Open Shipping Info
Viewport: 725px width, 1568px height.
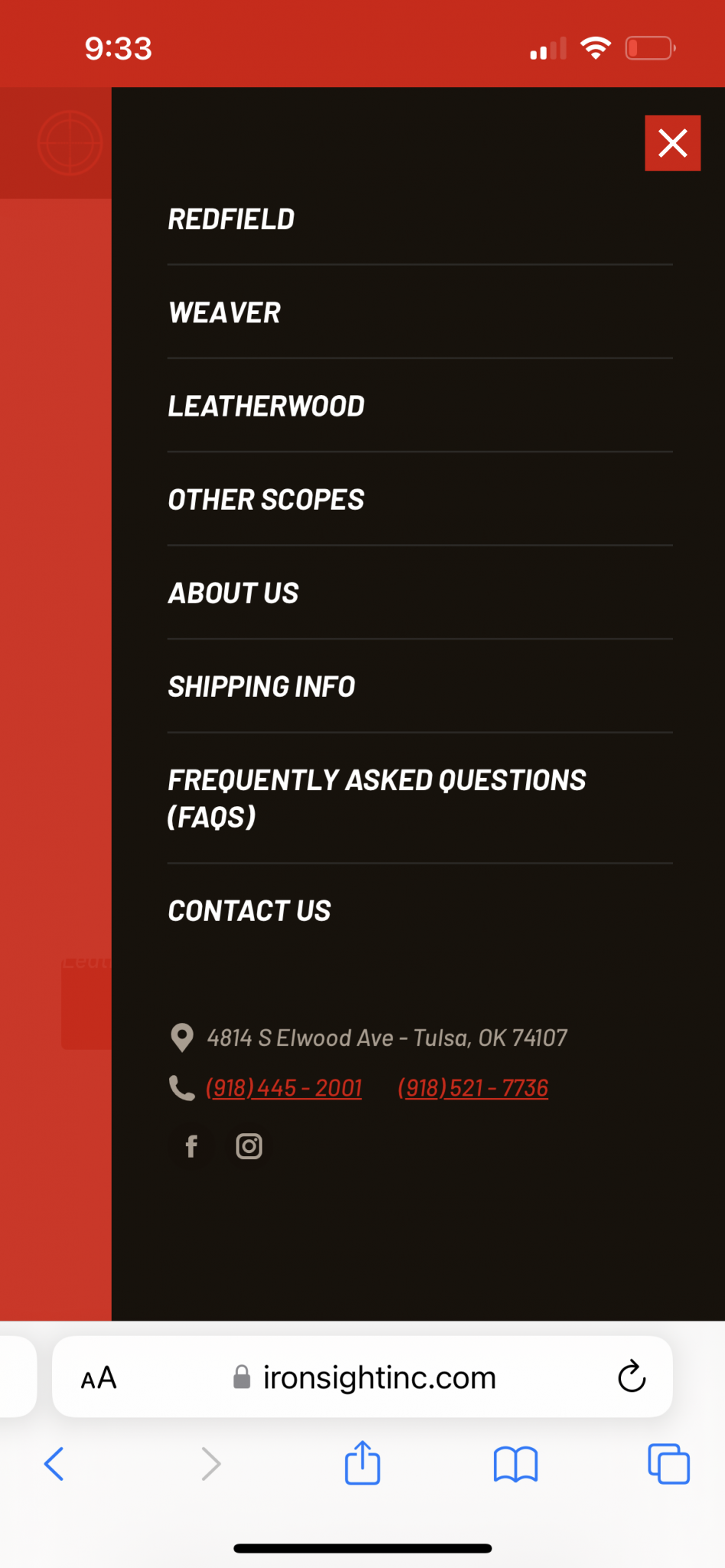point(261,687)
